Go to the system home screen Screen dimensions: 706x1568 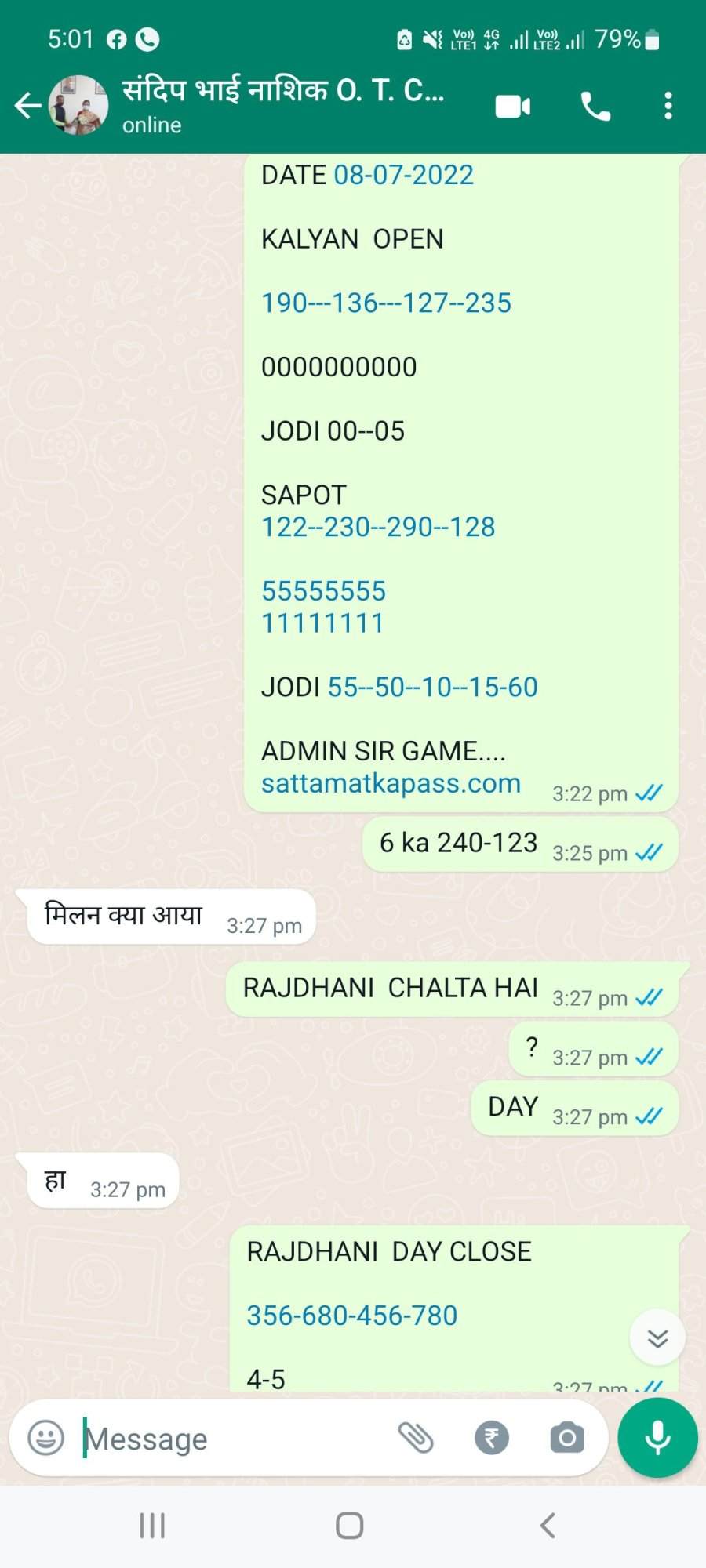[350, 1526]
